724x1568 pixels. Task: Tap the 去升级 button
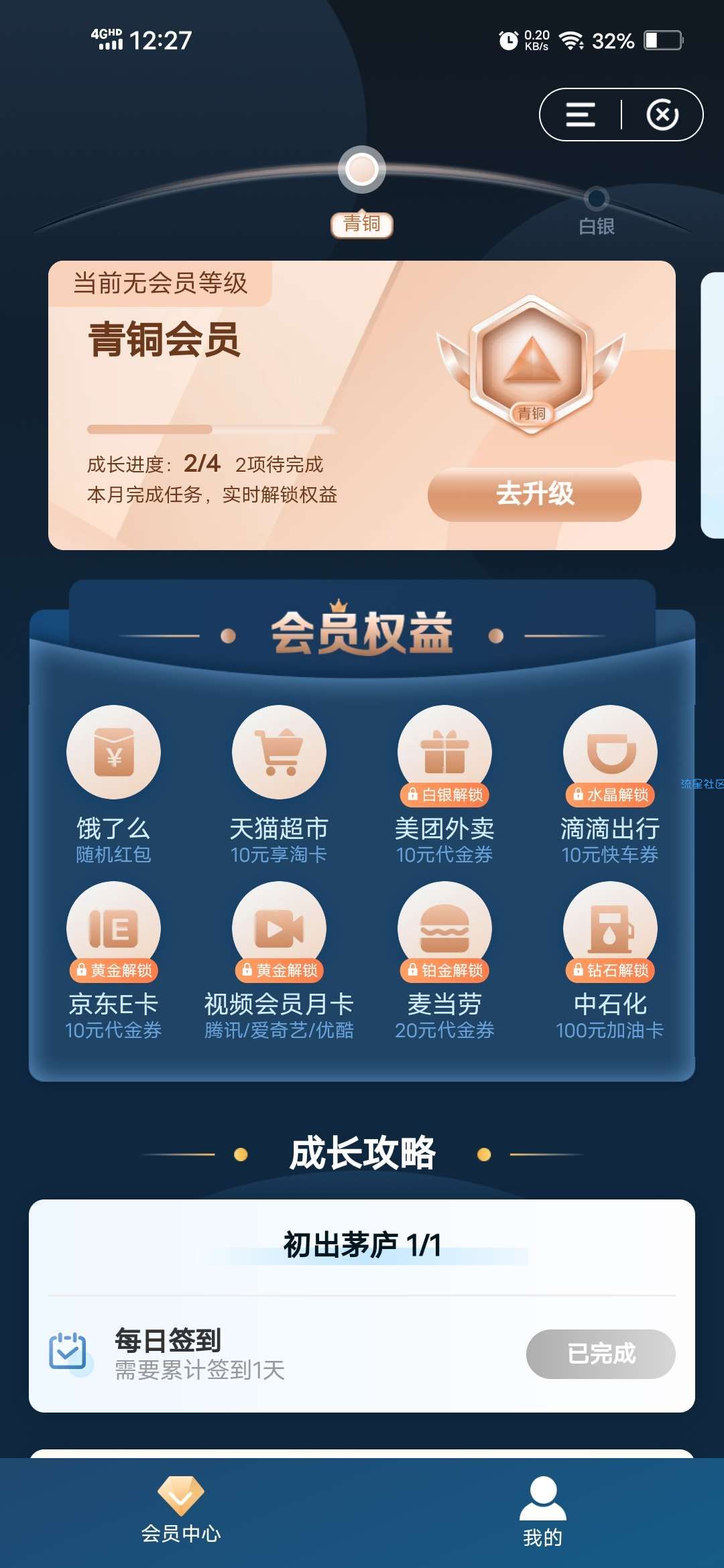pyautogui.click(x=534, y=495)
